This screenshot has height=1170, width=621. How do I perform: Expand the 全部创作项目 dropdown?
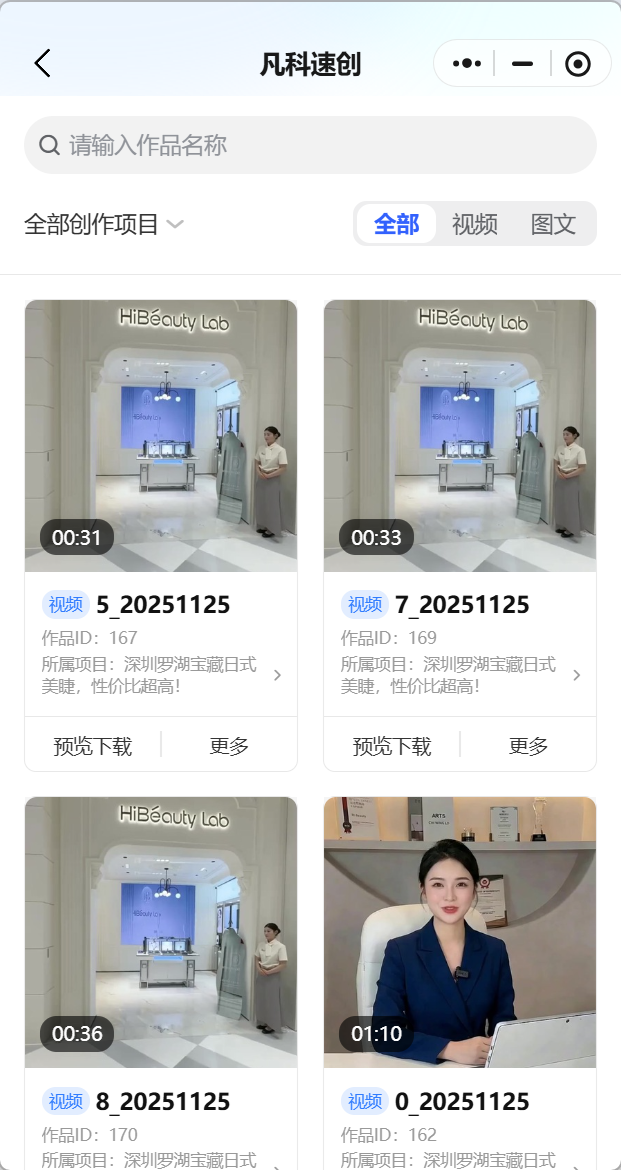pos(104,224)
